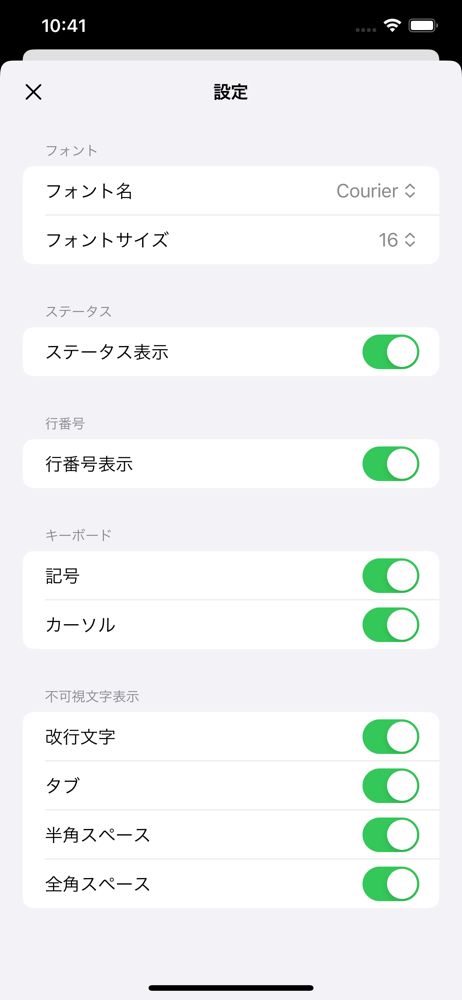The width and height of the screenshot is (462, 1000).
Task: Open the フォントサイズ picker showing 16
Action: coord(398,240)
